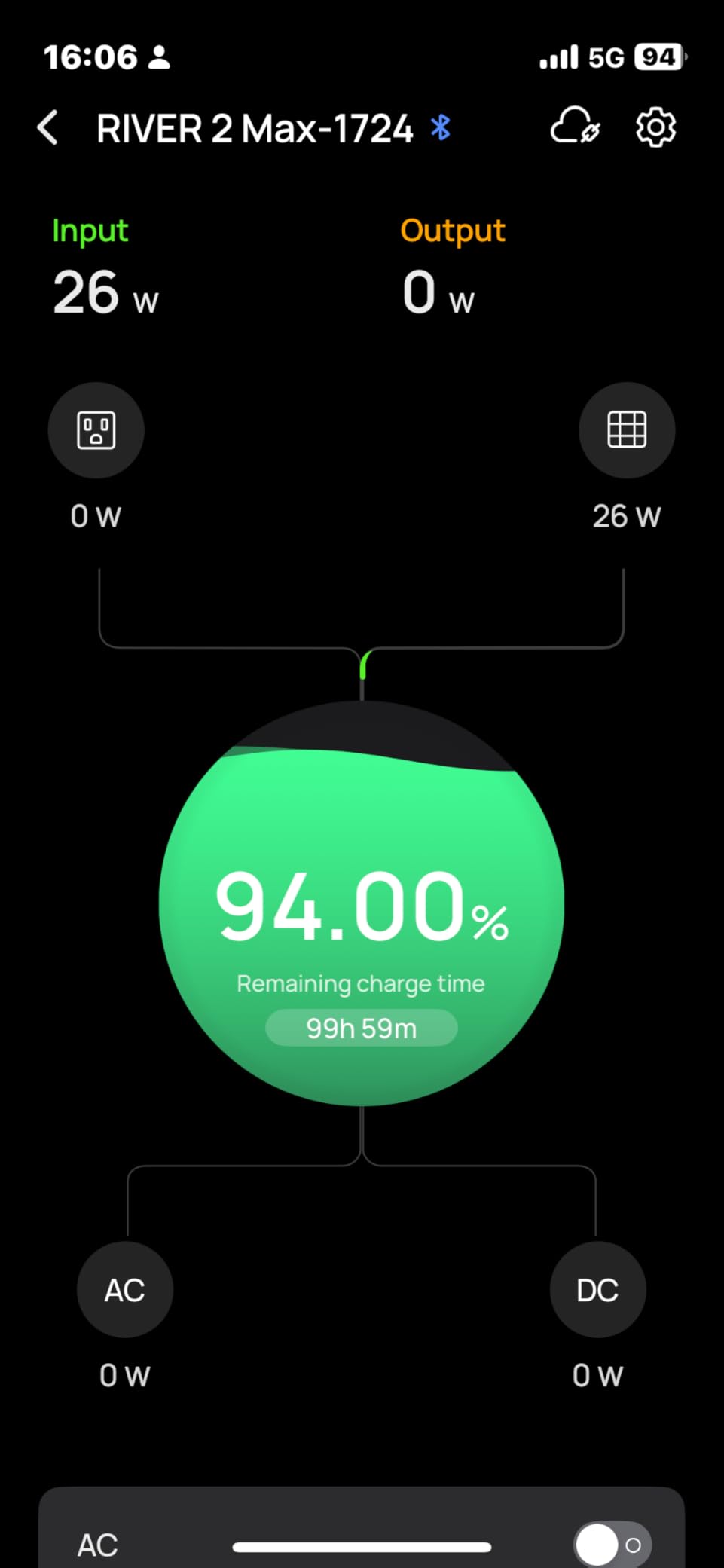
Task: Open device settings gear
Action: (x=655, y=127)
